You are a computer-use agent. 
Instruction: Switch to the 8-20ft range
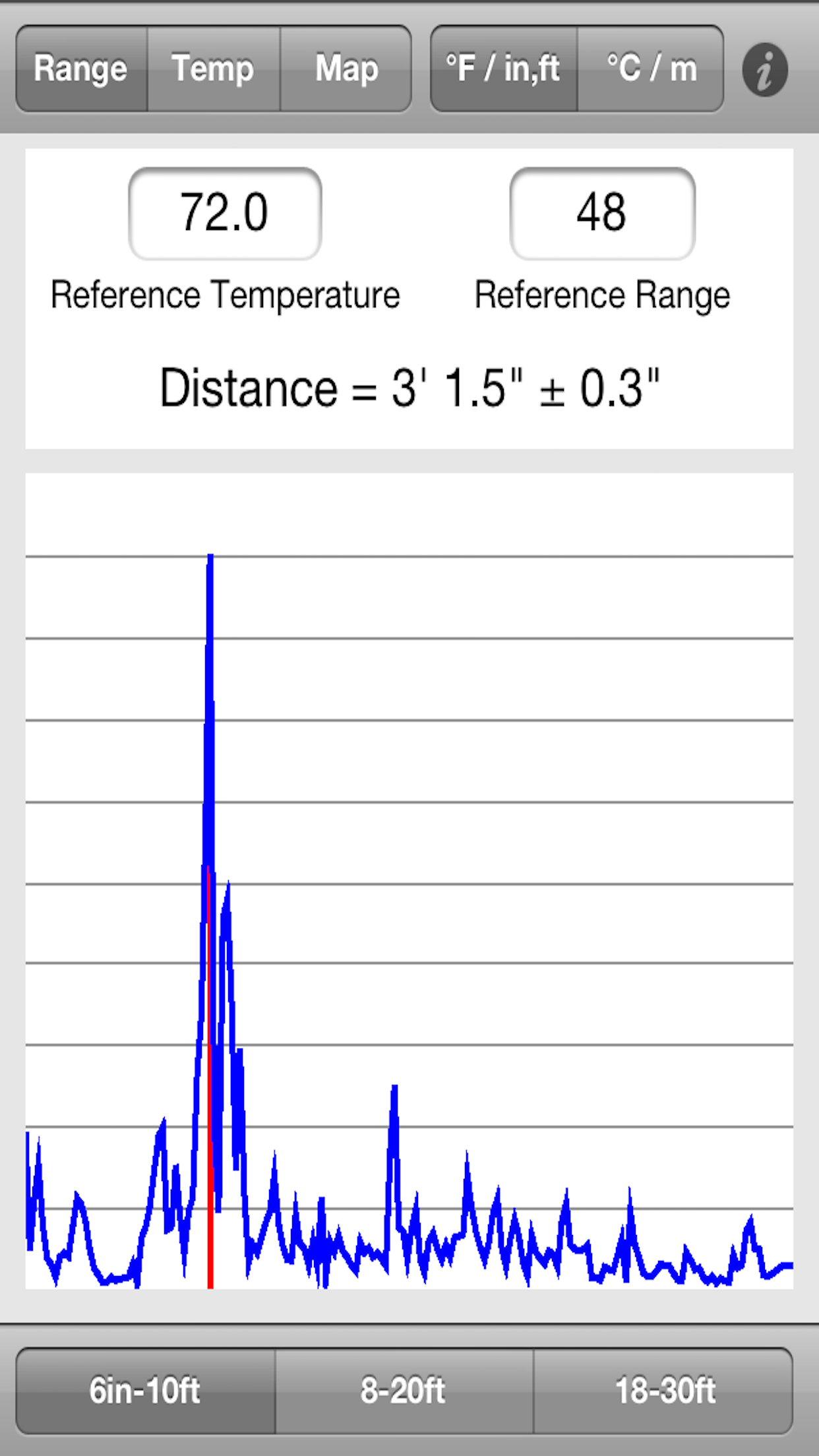tap(404, 1391)
